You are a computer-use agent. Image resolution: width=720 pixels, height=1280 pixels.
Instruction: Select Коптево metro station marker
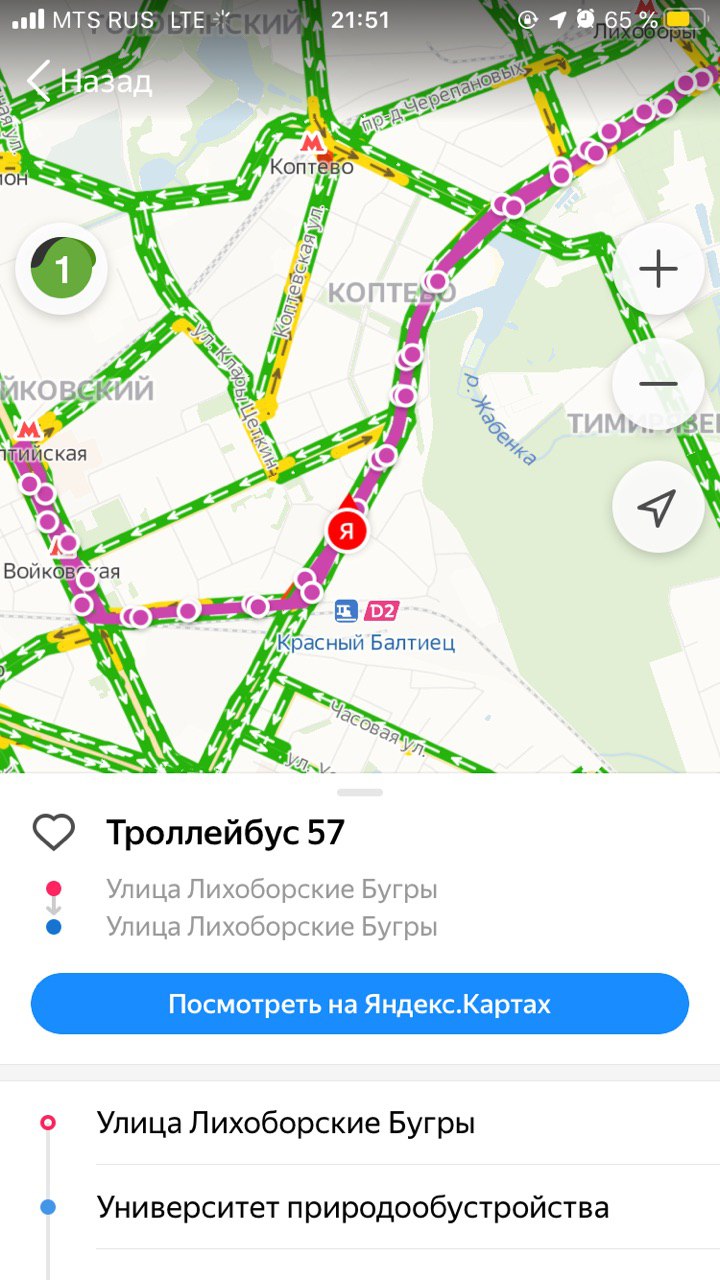coord(314,153)
